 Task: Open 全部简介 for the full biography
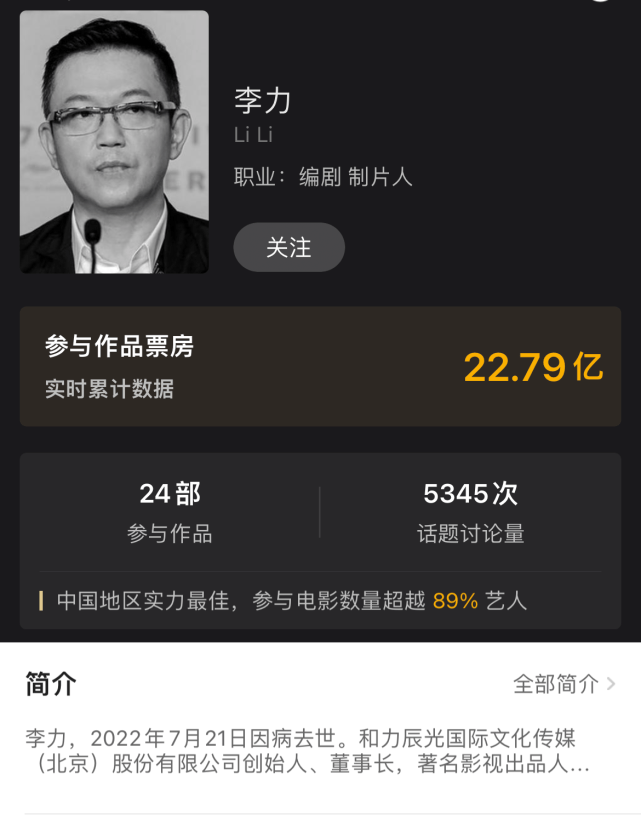[x=564, y=684]
